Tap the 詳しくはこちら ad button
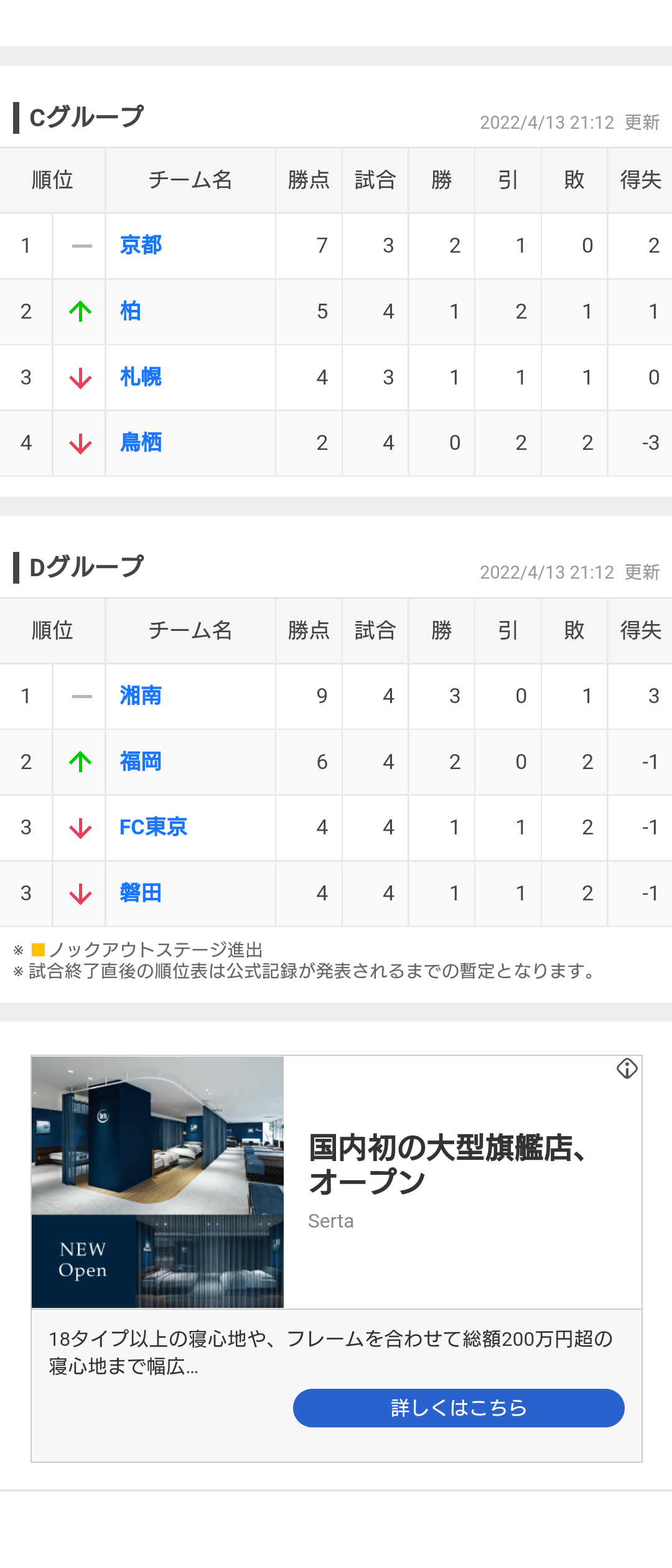 tap(459, 1407)
